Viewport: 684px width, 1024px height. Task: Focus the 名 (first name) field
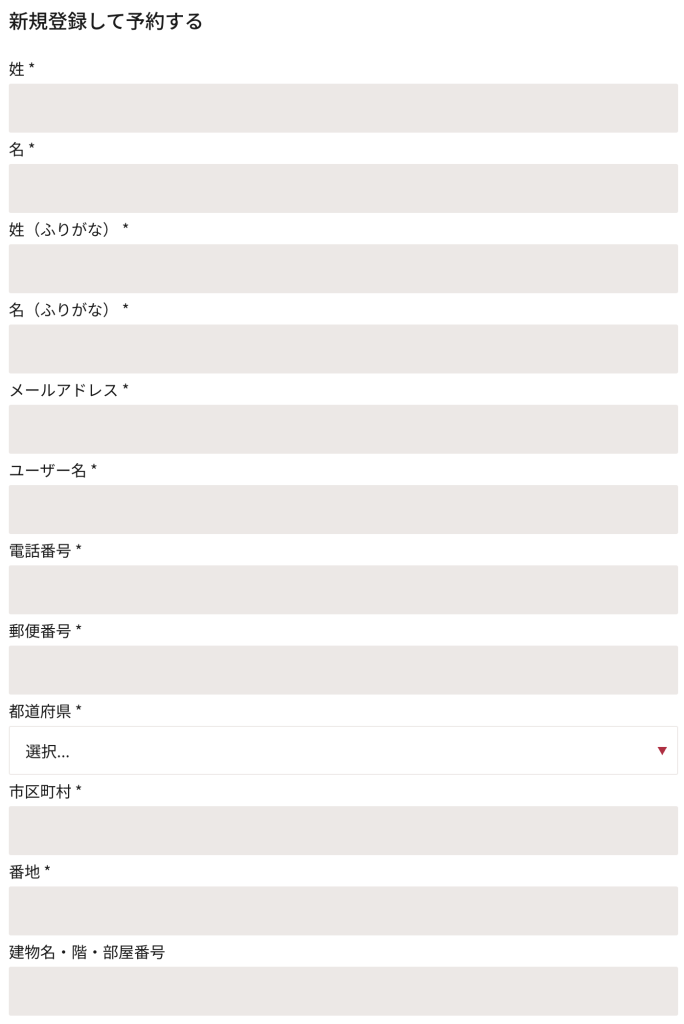[x=343, y=189]
